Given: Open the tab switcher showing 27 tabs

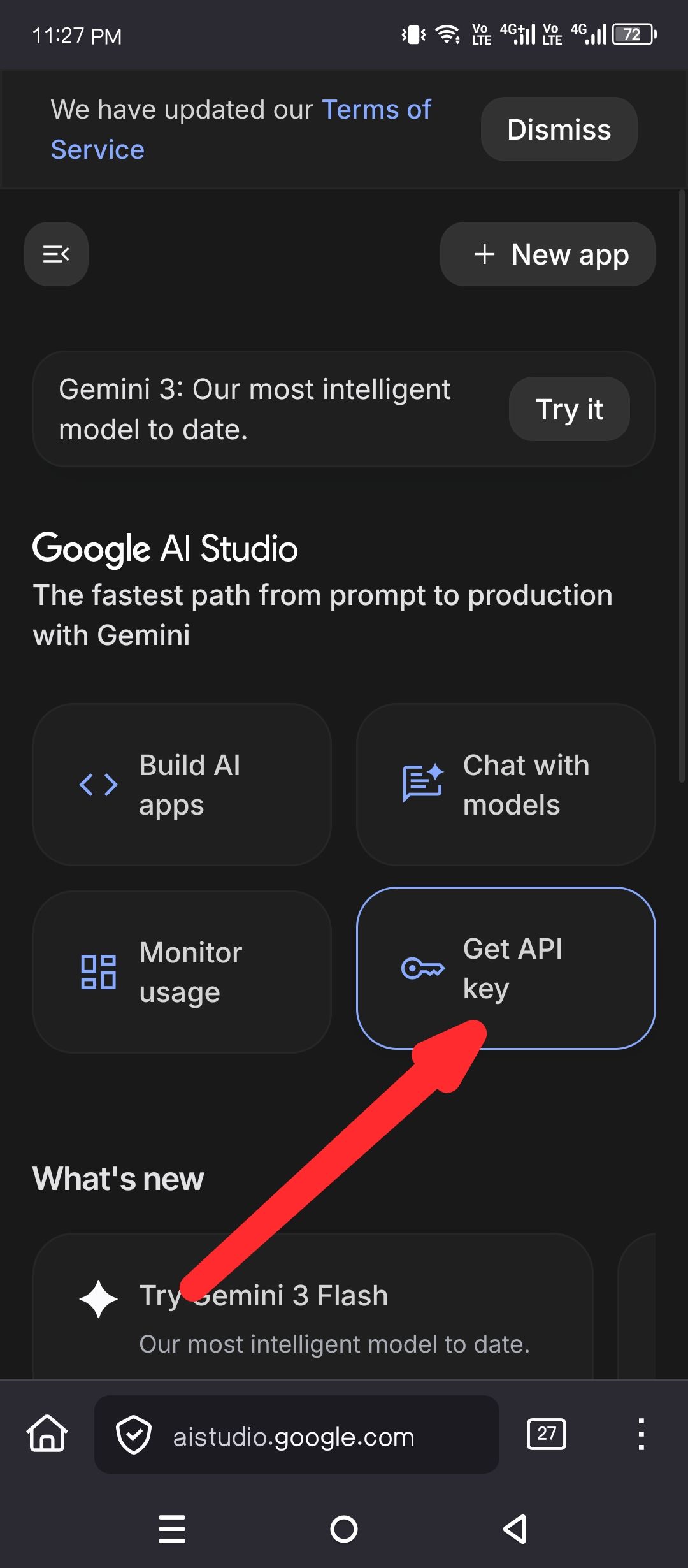Looking at the screenshot, I should (x=546, y=1435).
